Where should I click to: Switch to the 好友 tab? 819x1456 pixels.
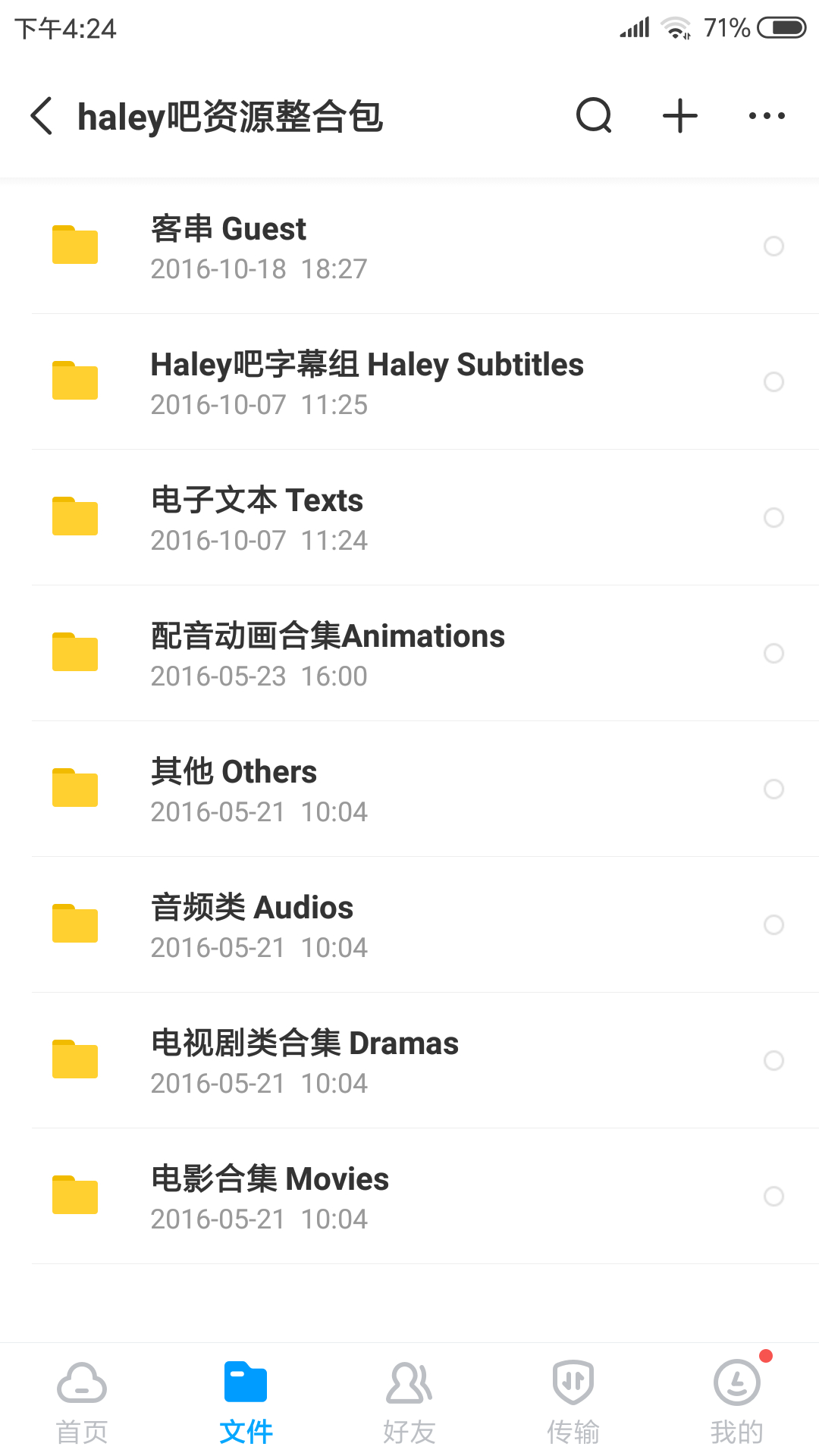409,1401
